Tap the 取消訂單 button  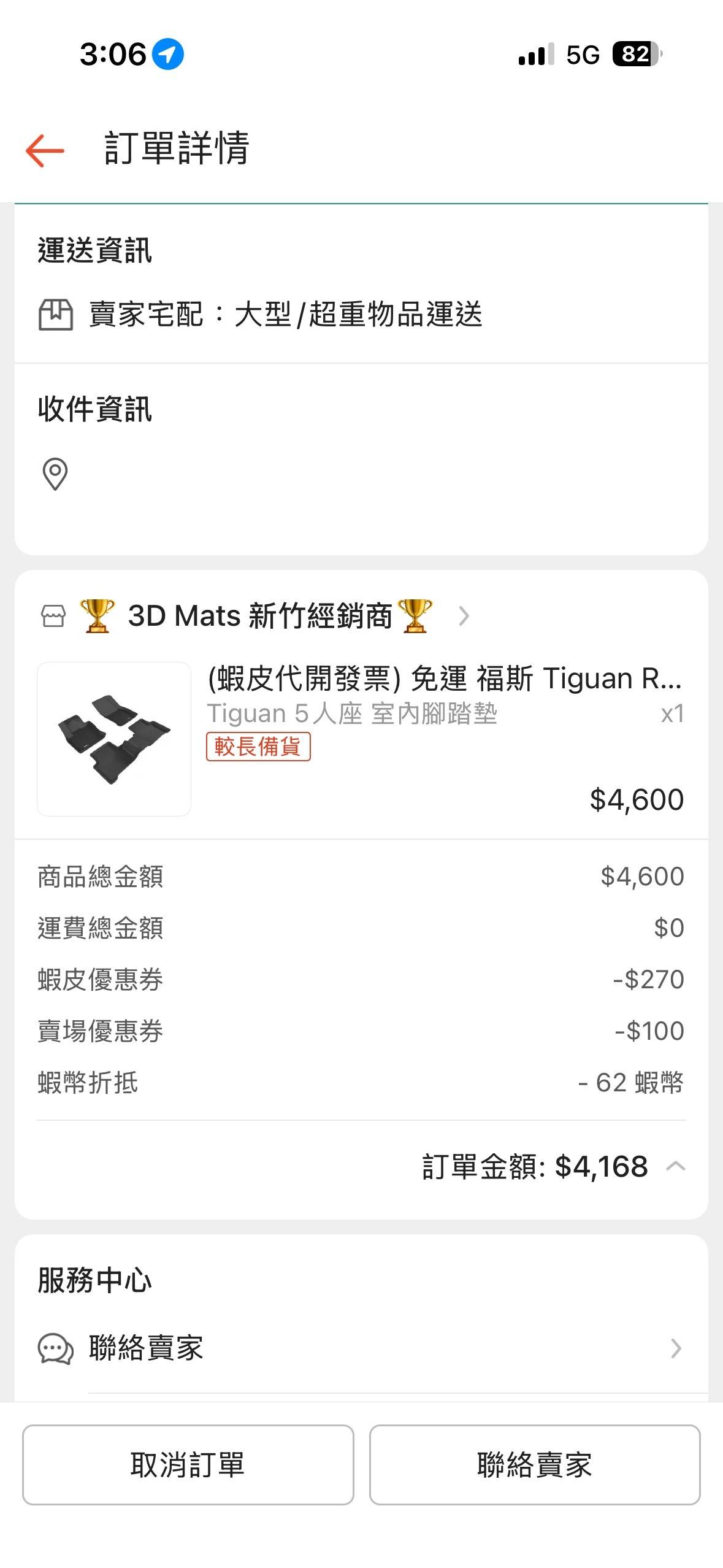coord(188,1464)
